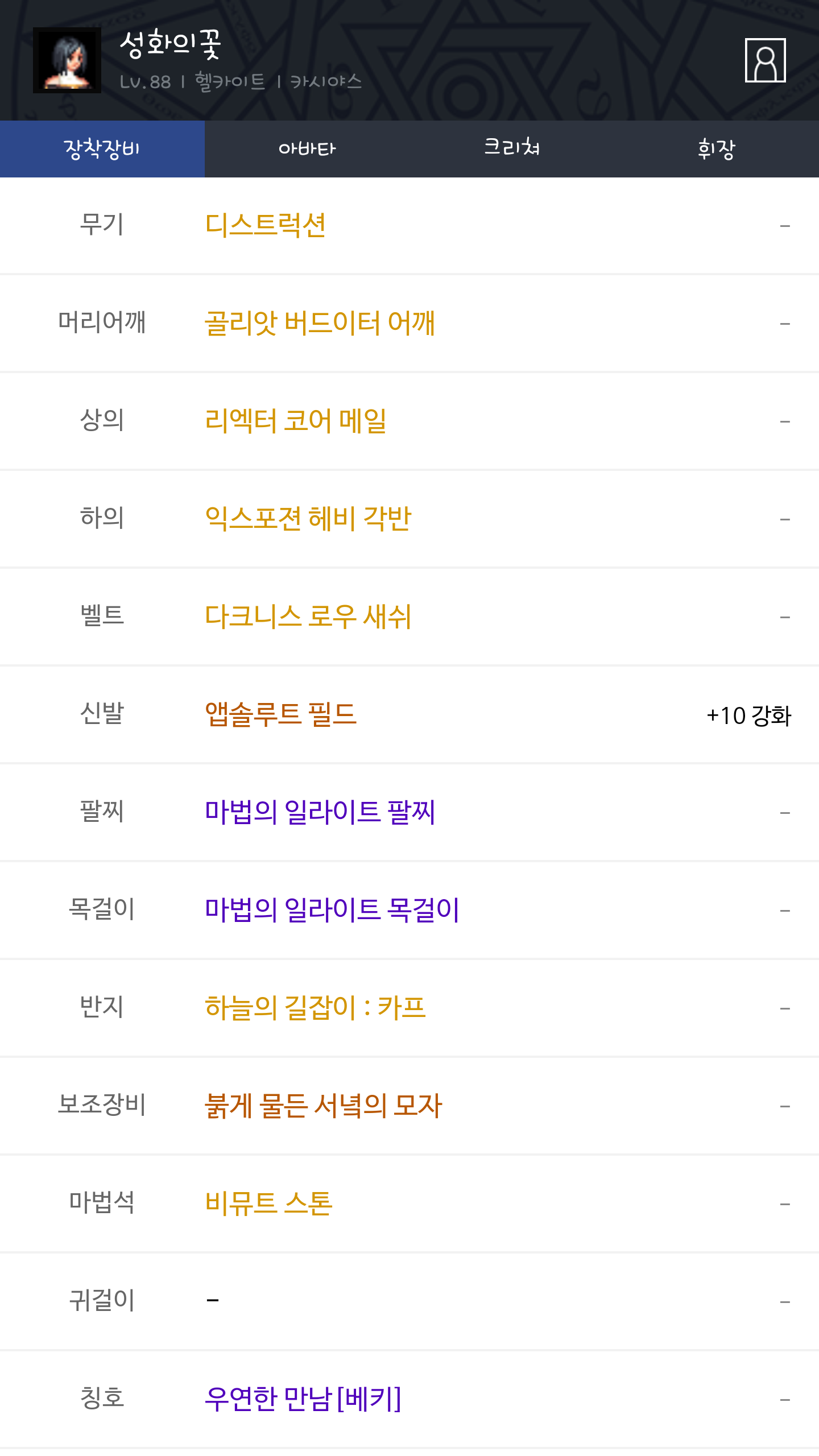View 비뮤트 스톤 magic stone
This screenshot has width=819, height=1456.
(x=268, y=1203)
